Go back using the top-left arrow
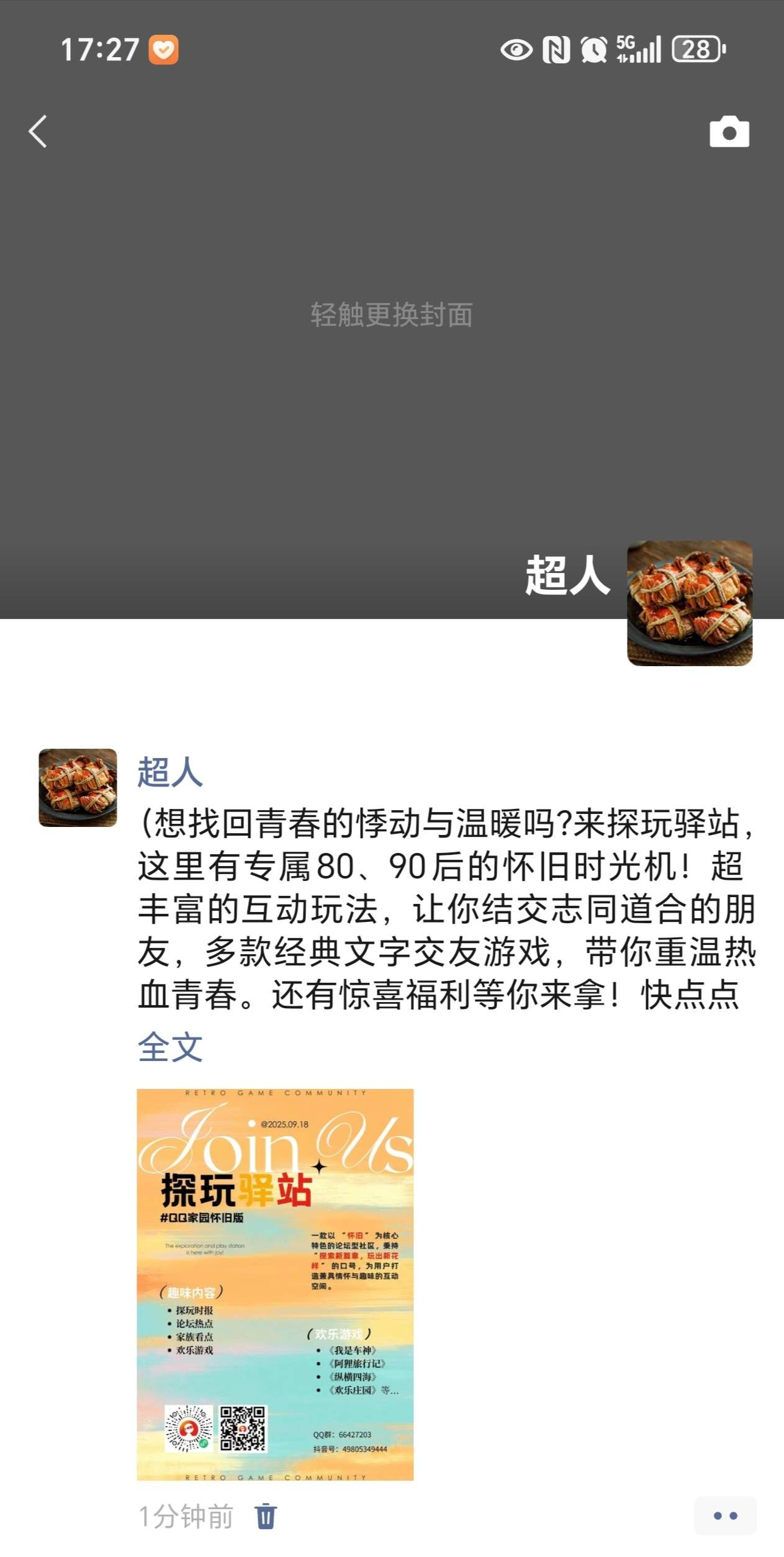The image size is (784, 1557). pyautogui.click(x=38, y=131)
